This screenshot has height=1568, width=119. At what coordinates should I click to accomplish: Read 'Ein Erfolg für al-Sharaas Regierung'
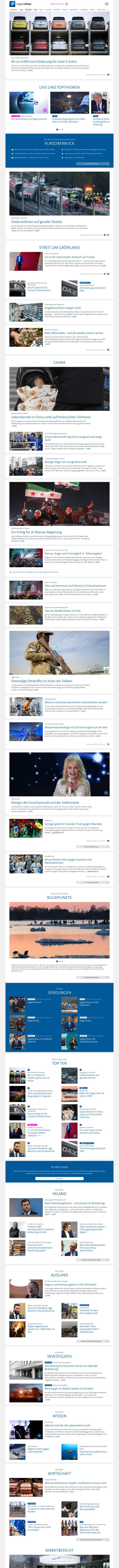(36, 532)
